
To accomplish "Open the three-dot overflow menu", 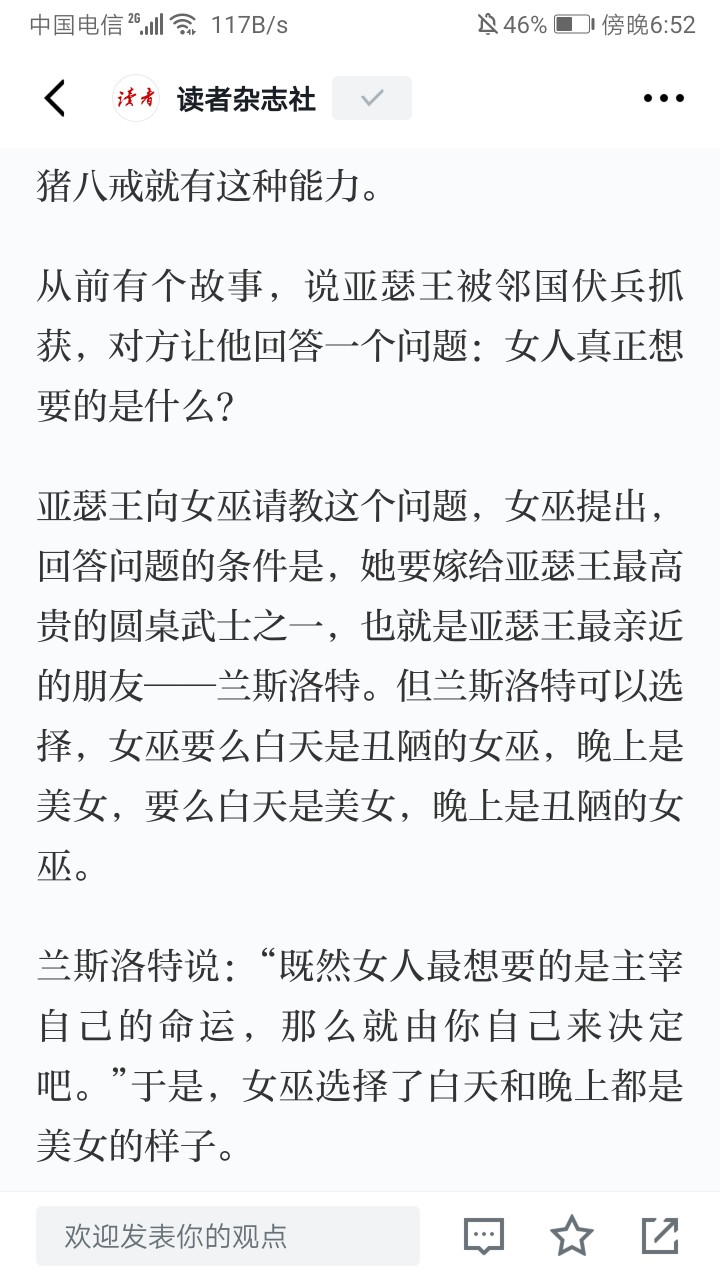I will [663, 98].
